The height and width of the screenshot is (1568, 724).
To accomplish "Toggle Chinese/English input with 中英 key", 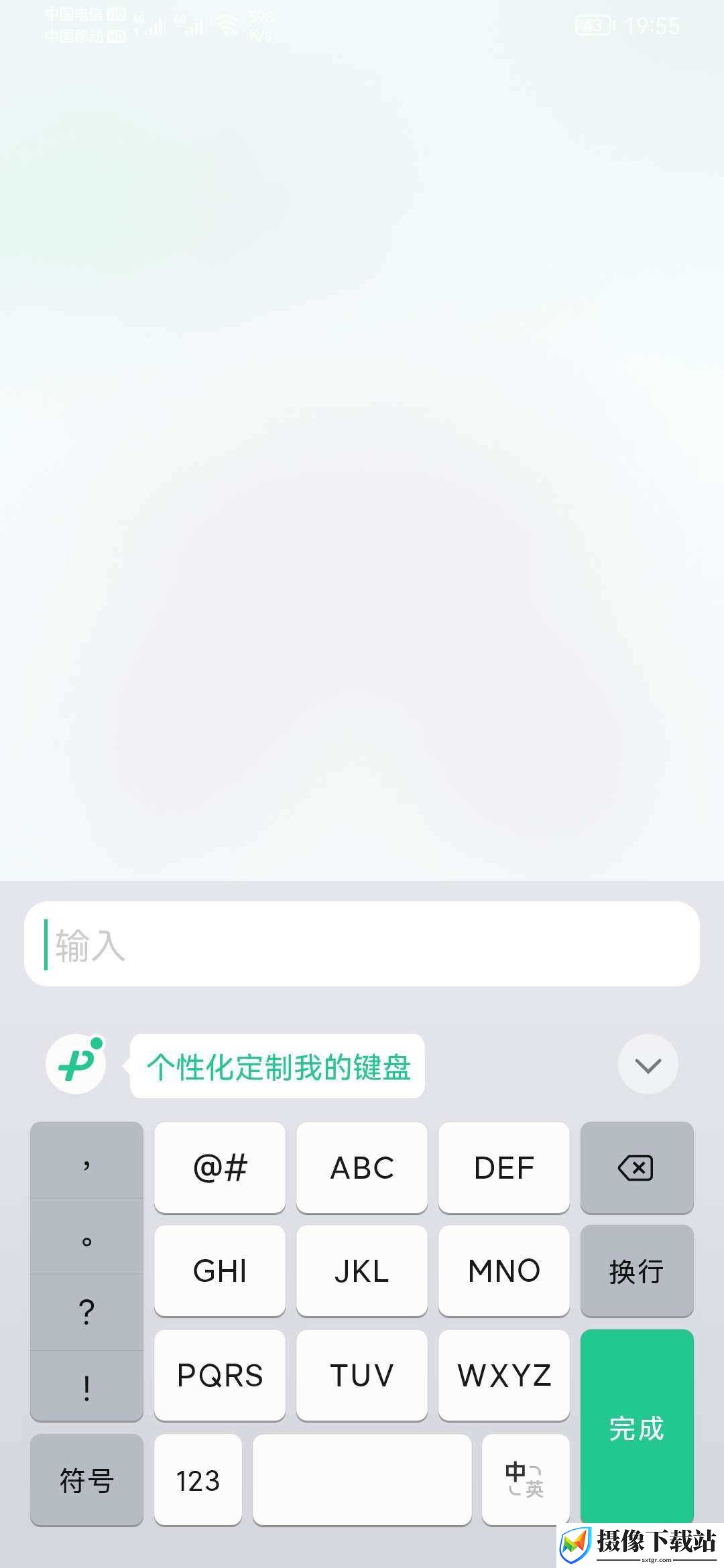I will [x=526, y=1480].
